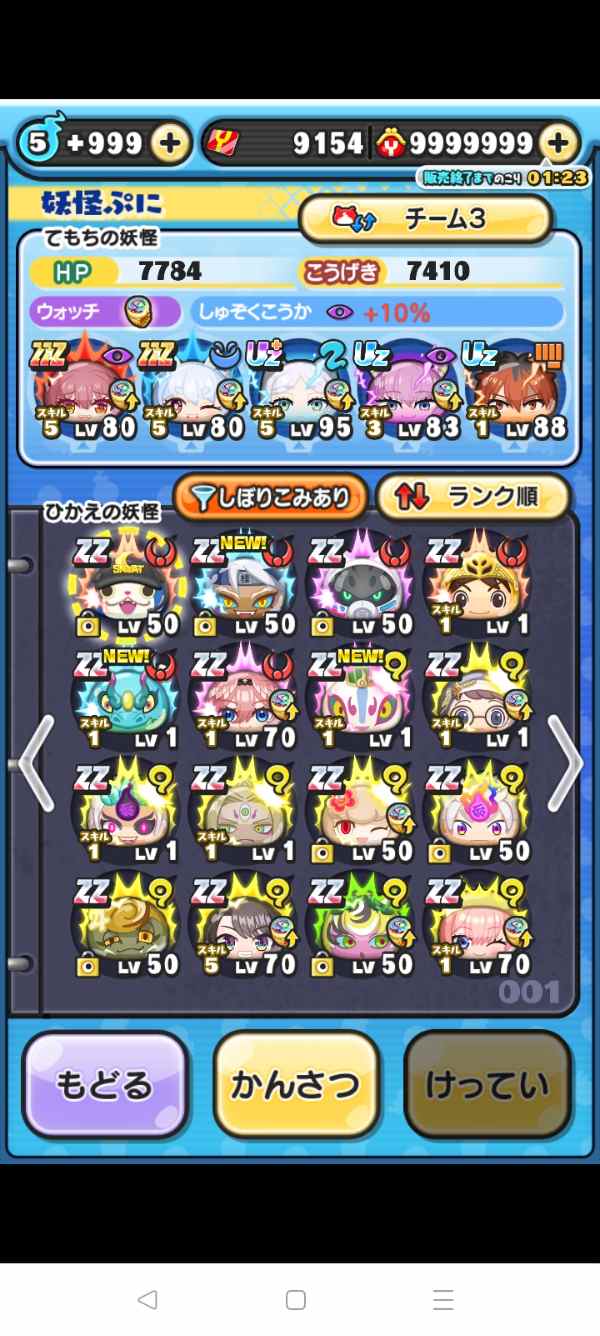600x1336 pixels.
Task: Add stamina with the +999 plus button
Action: coord(171,144)
